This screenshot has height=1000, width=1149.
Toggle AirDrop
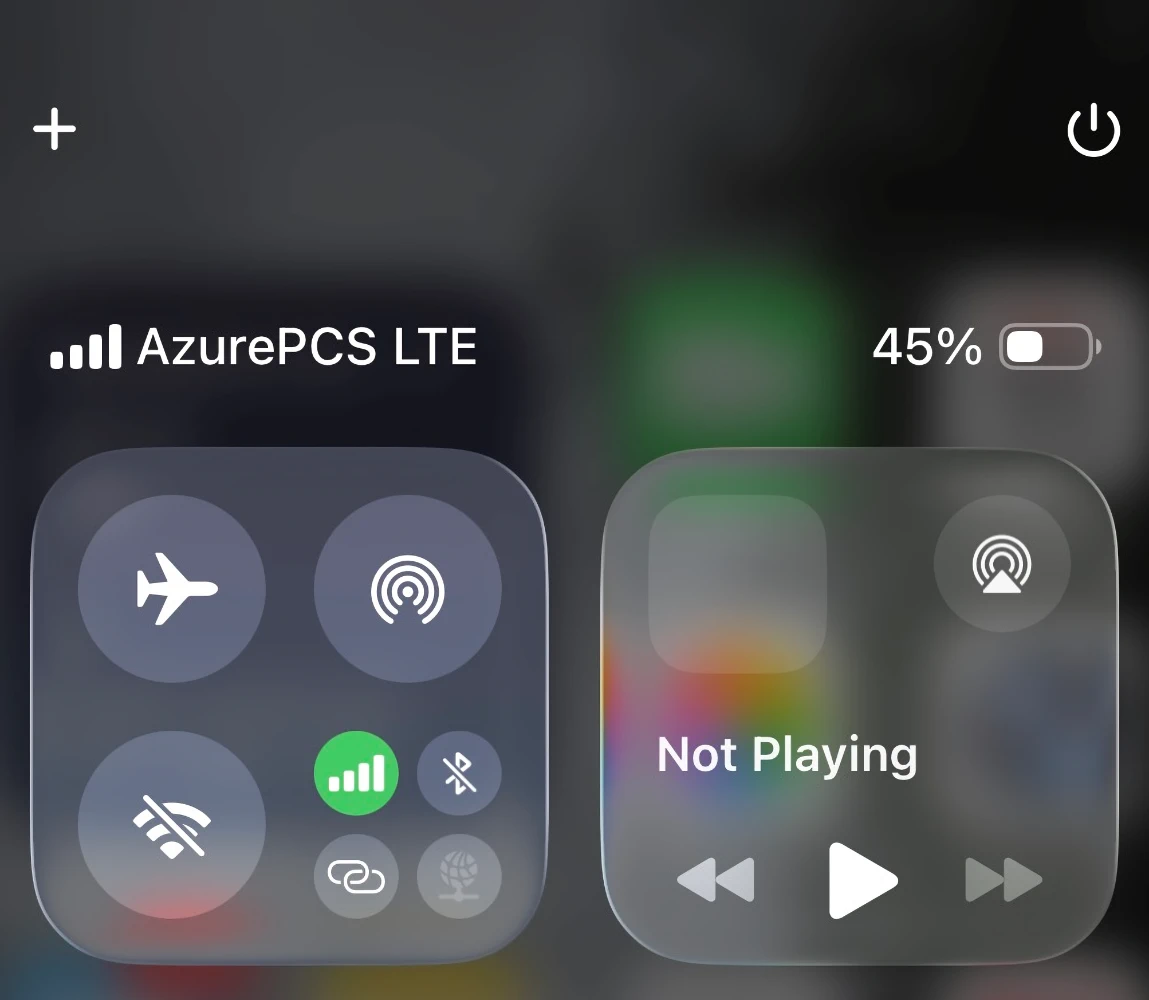click(407, 588)
